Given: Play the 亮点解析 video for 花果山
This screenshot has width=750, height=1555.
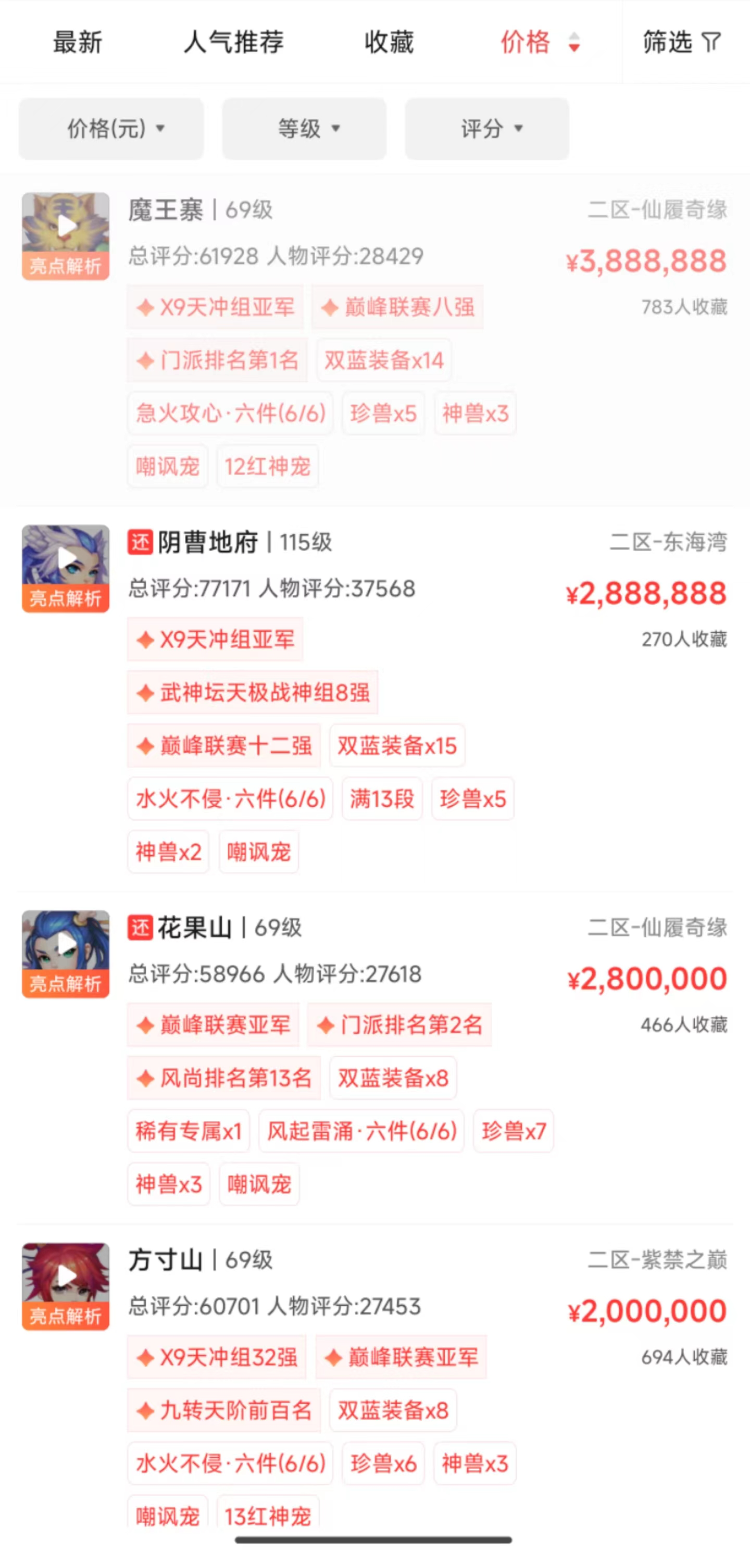Looking at the screenshot, I should (66, 954).
